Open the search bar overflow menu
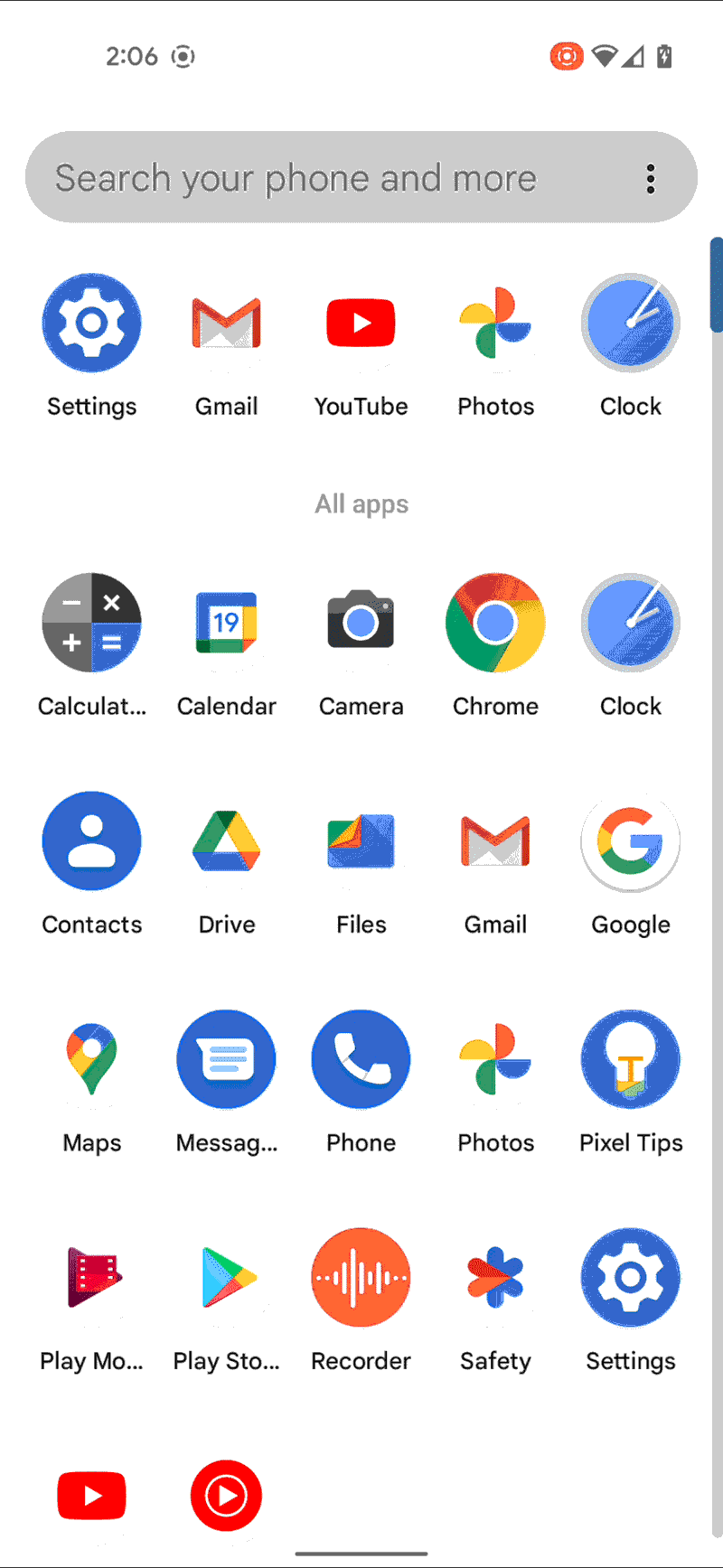This screenshot has height=1568, width=723. click(x=650, y=178)
